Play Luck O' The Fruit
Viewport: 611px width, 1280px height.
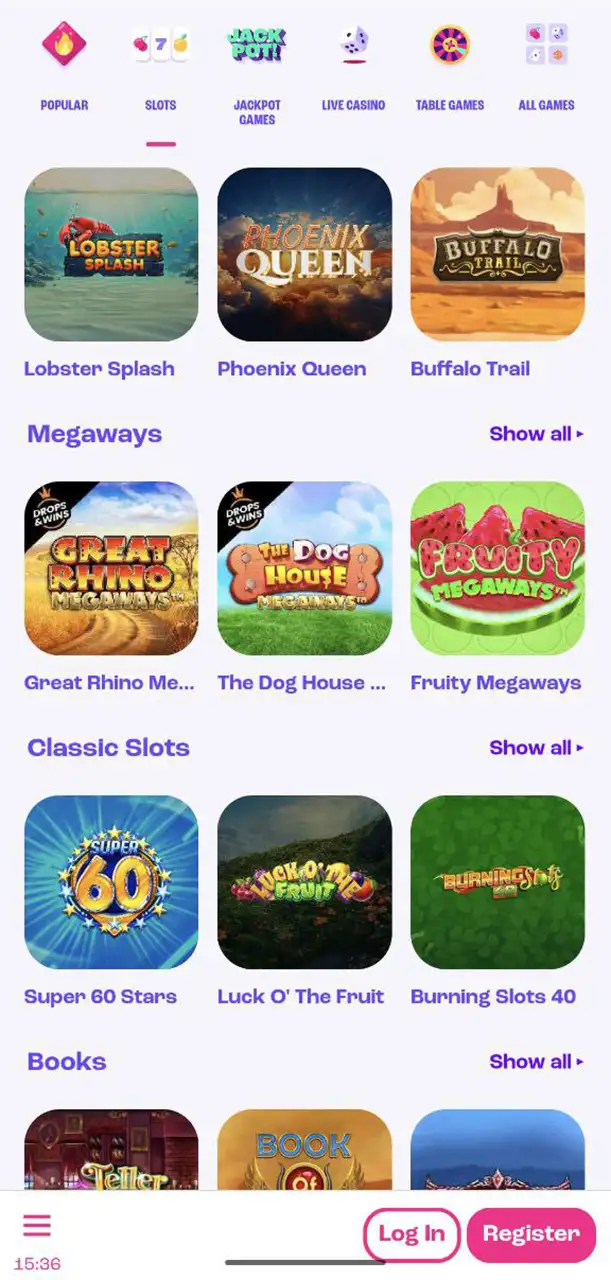coord(304,882)
